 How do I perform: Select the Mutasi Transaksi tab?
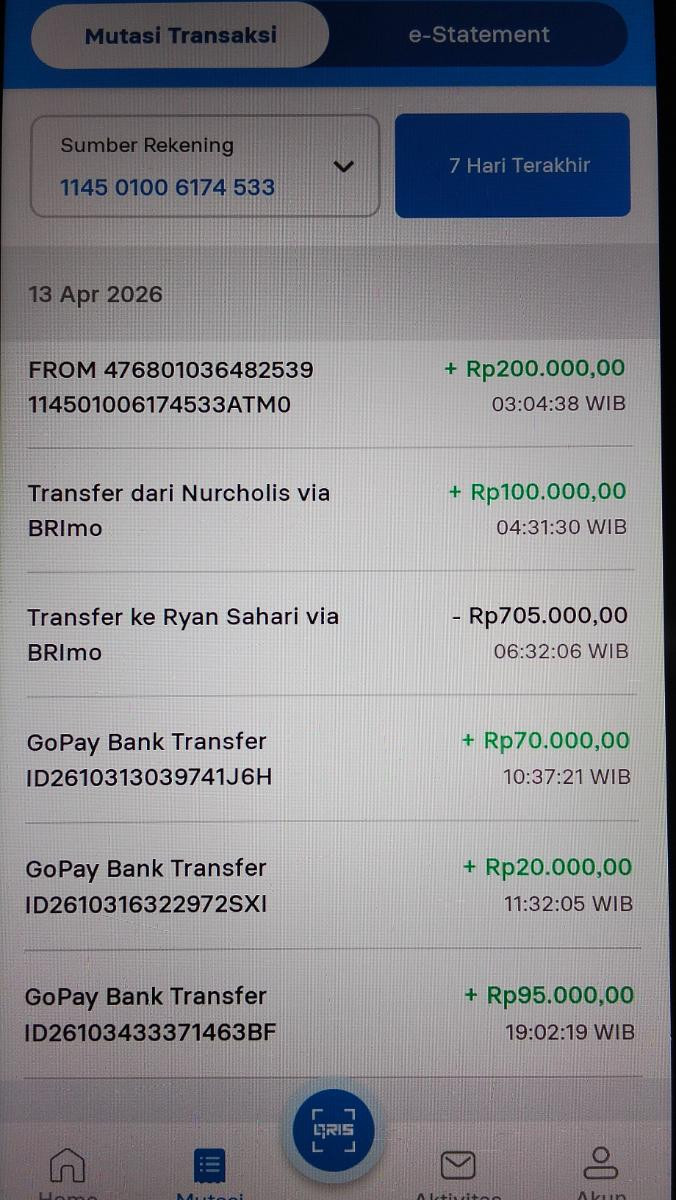coord(180,36)
